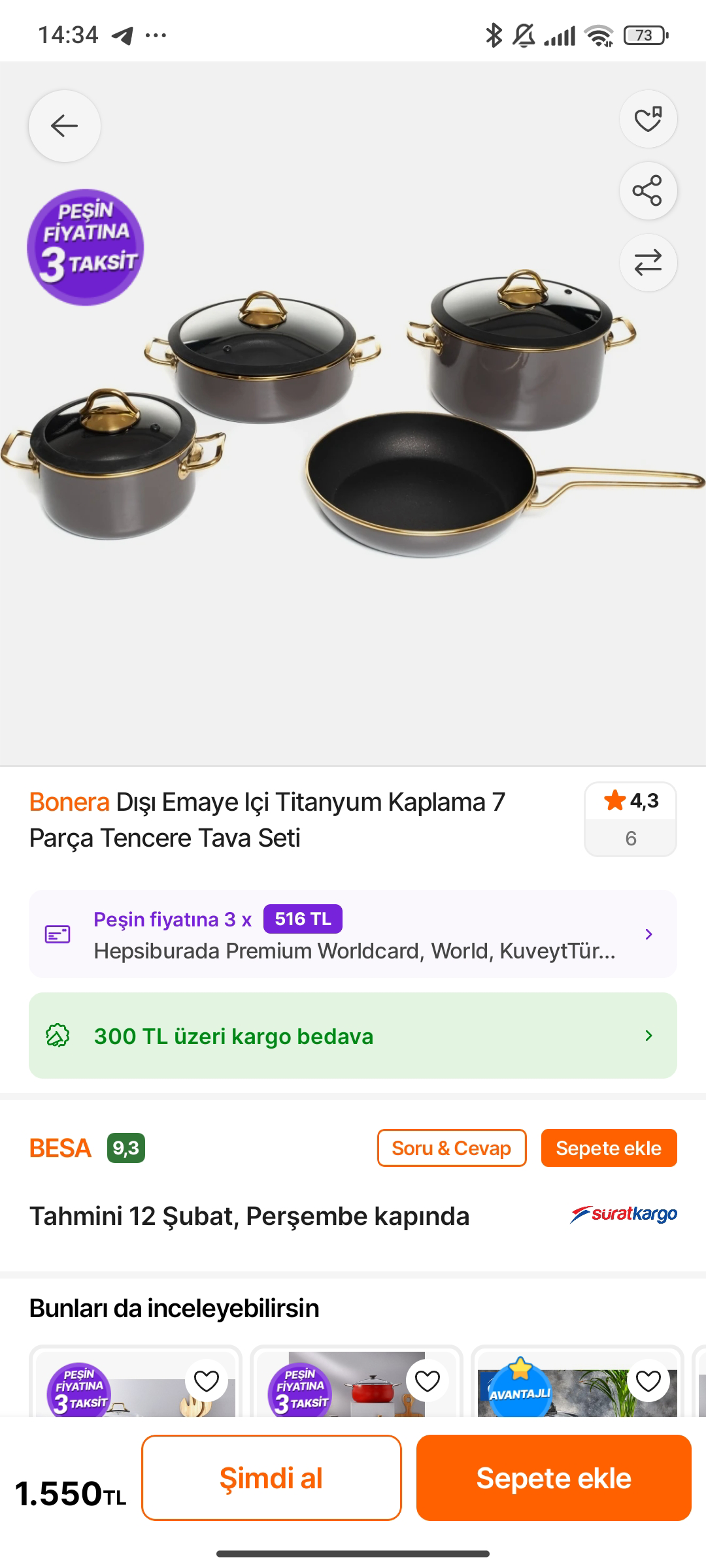Viewport: 706px width, 1568px height.
Task: Share this product
Action: click(648, 191)
